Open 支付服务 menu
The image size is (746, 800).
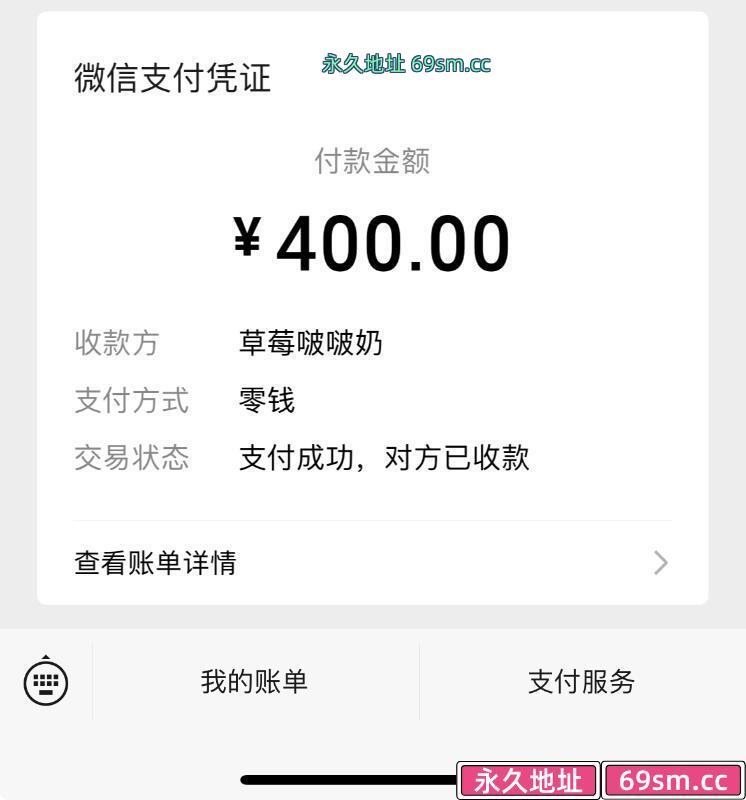[582, 682]
